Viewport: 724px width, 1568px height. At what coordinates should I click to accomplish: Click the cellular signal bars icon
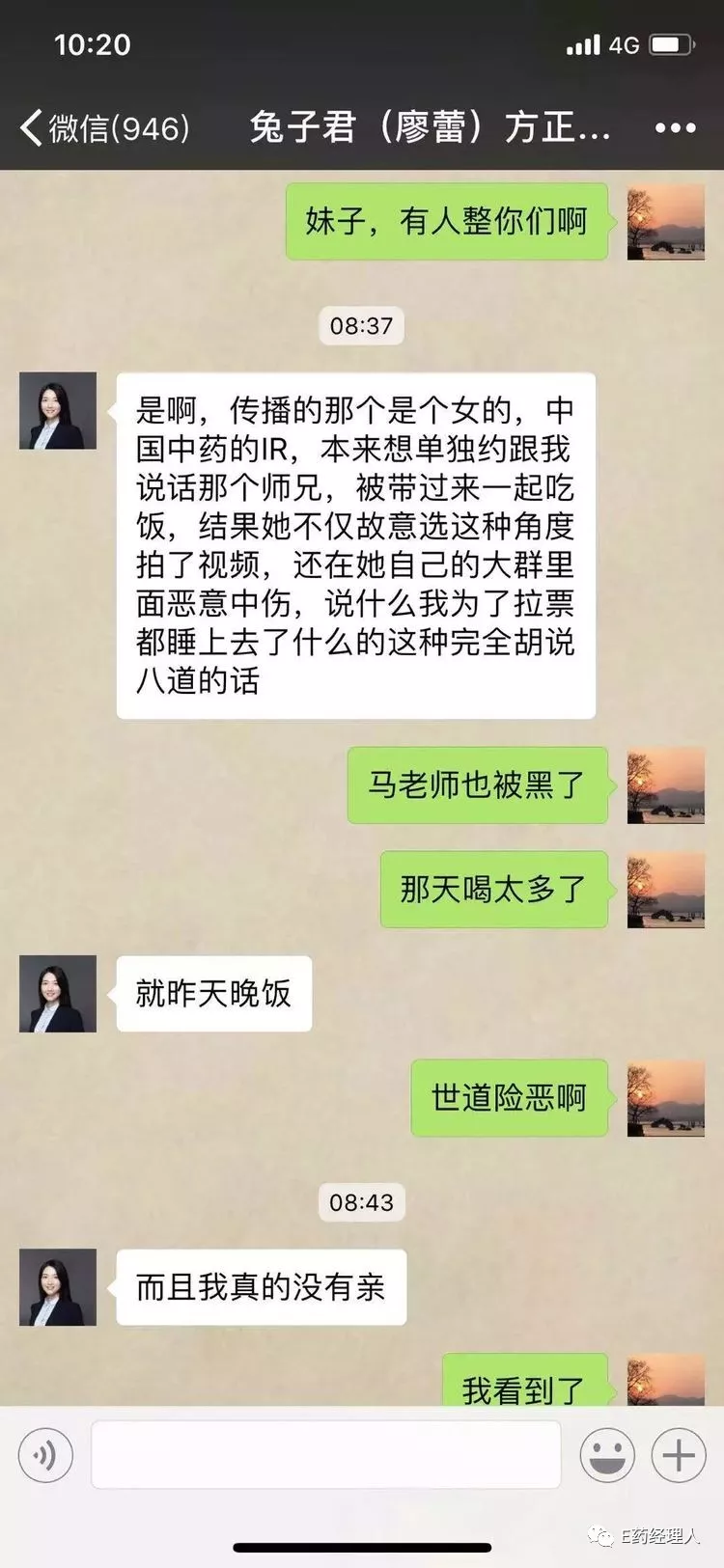[583, 41]
